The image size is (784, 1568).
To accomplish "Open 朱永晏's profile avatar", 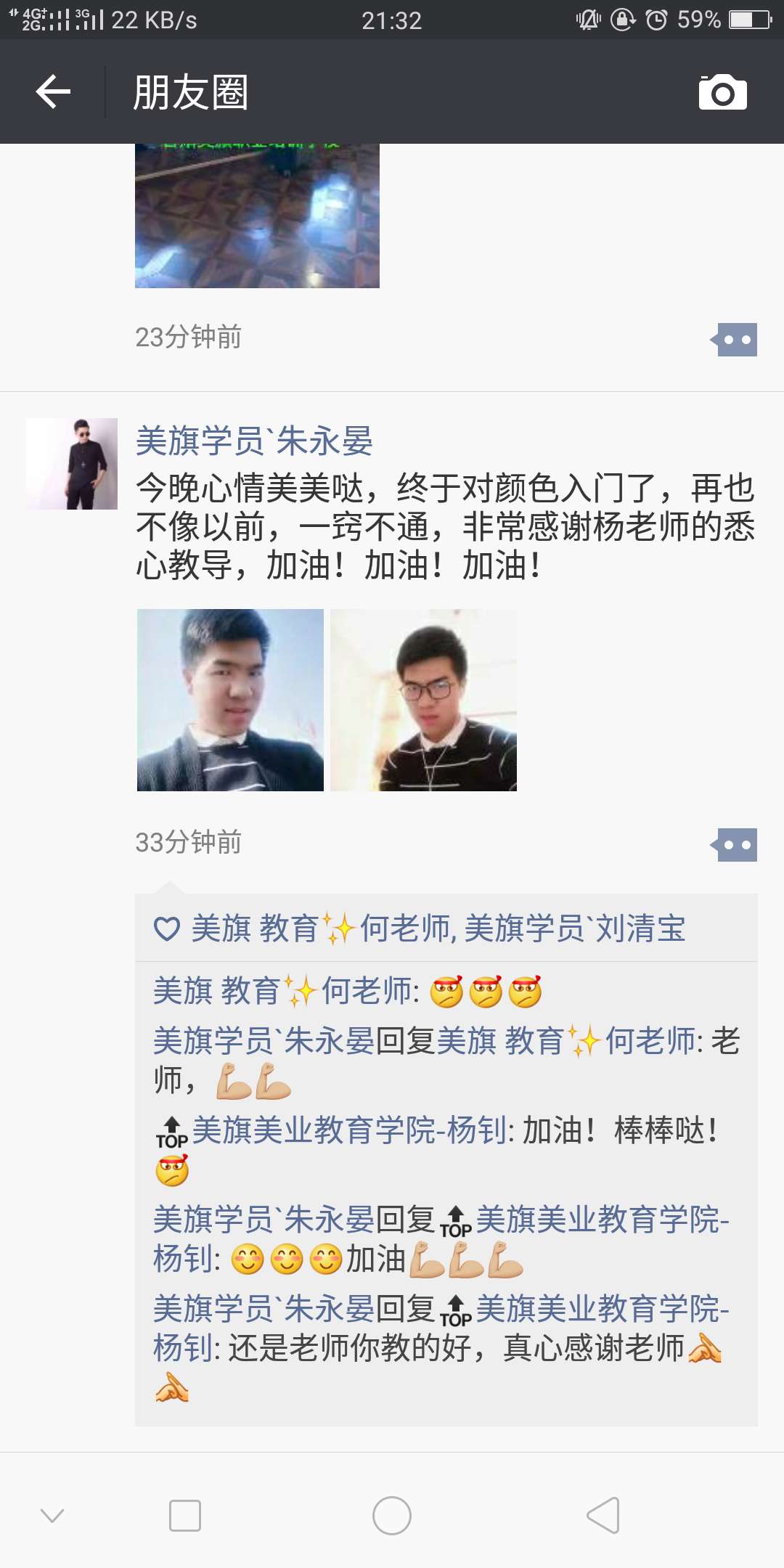I will click(72, 464).
